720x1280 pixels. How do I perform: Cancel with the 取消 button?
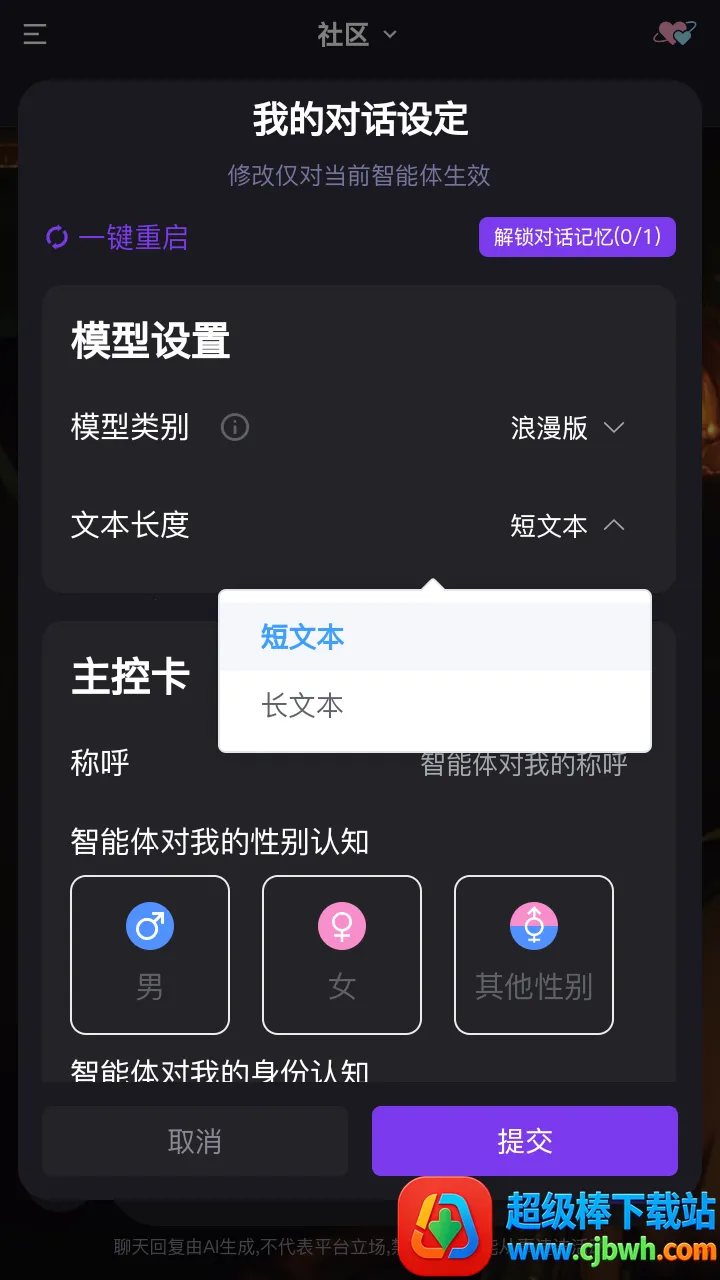[195, 1141]
